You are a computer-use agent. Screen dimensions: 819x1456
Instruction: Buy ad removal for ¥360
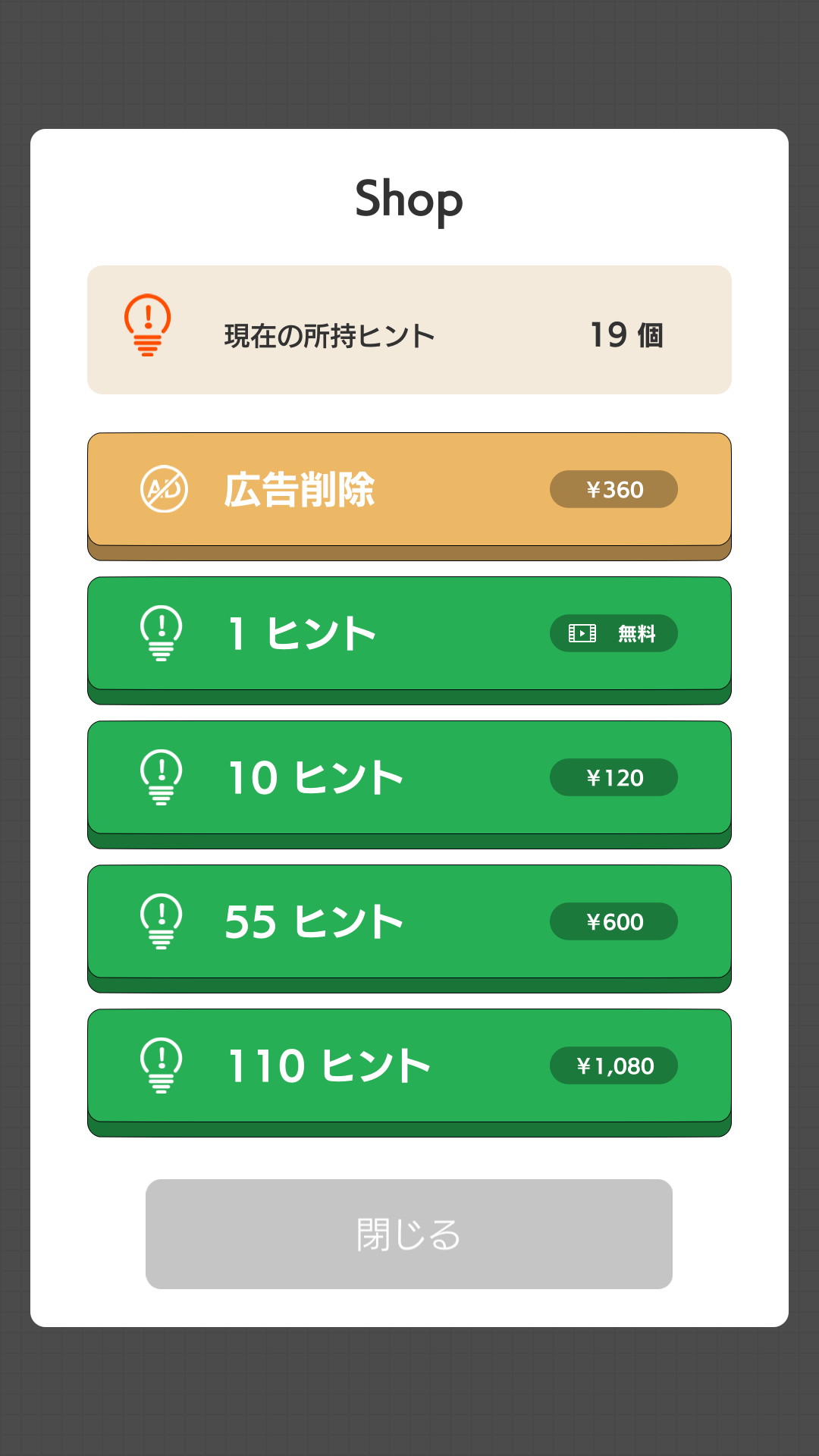coord(409,490)
